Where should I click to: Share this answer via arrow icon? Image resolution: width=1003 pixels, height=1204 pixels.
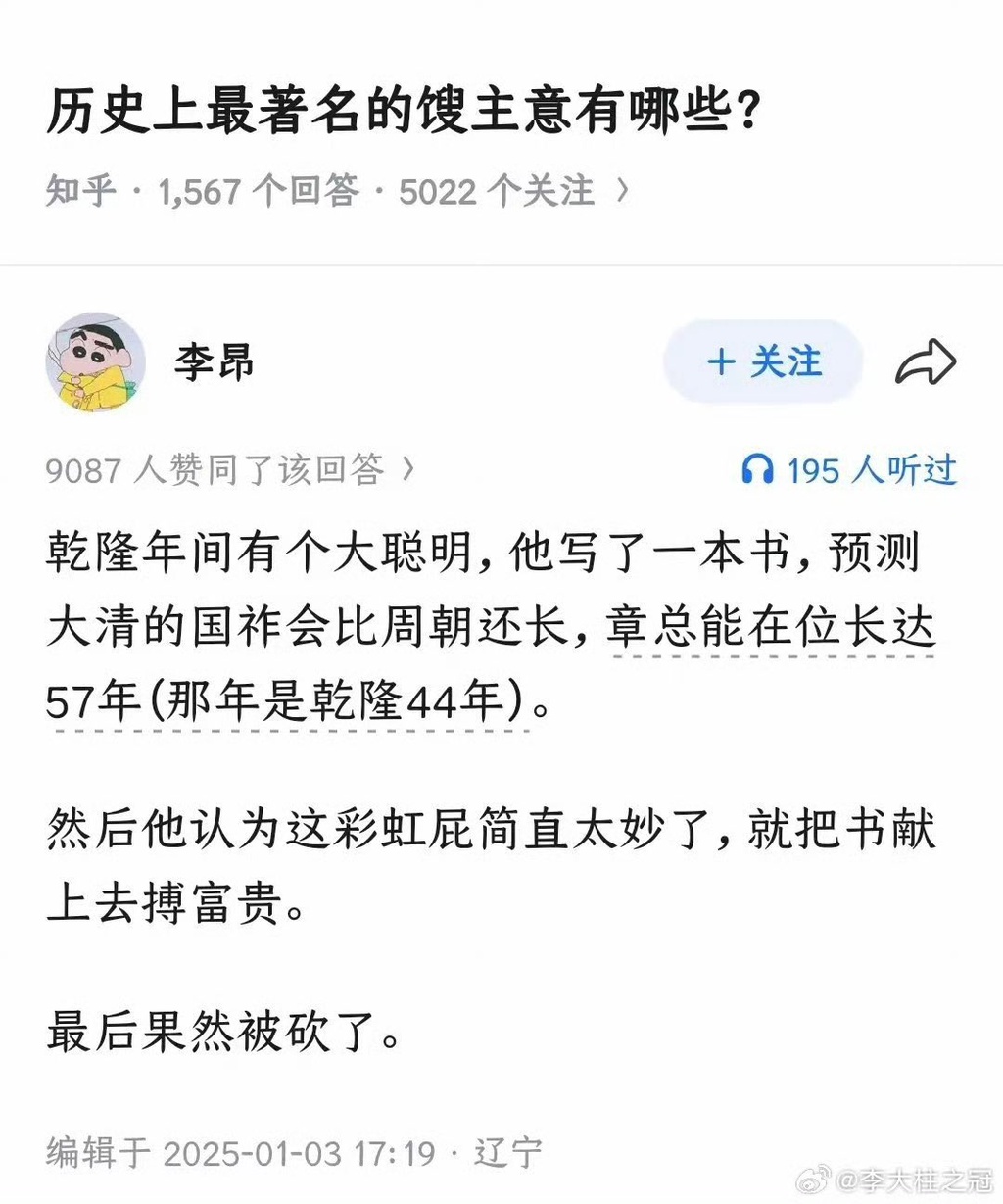click(x=926, y=362)
